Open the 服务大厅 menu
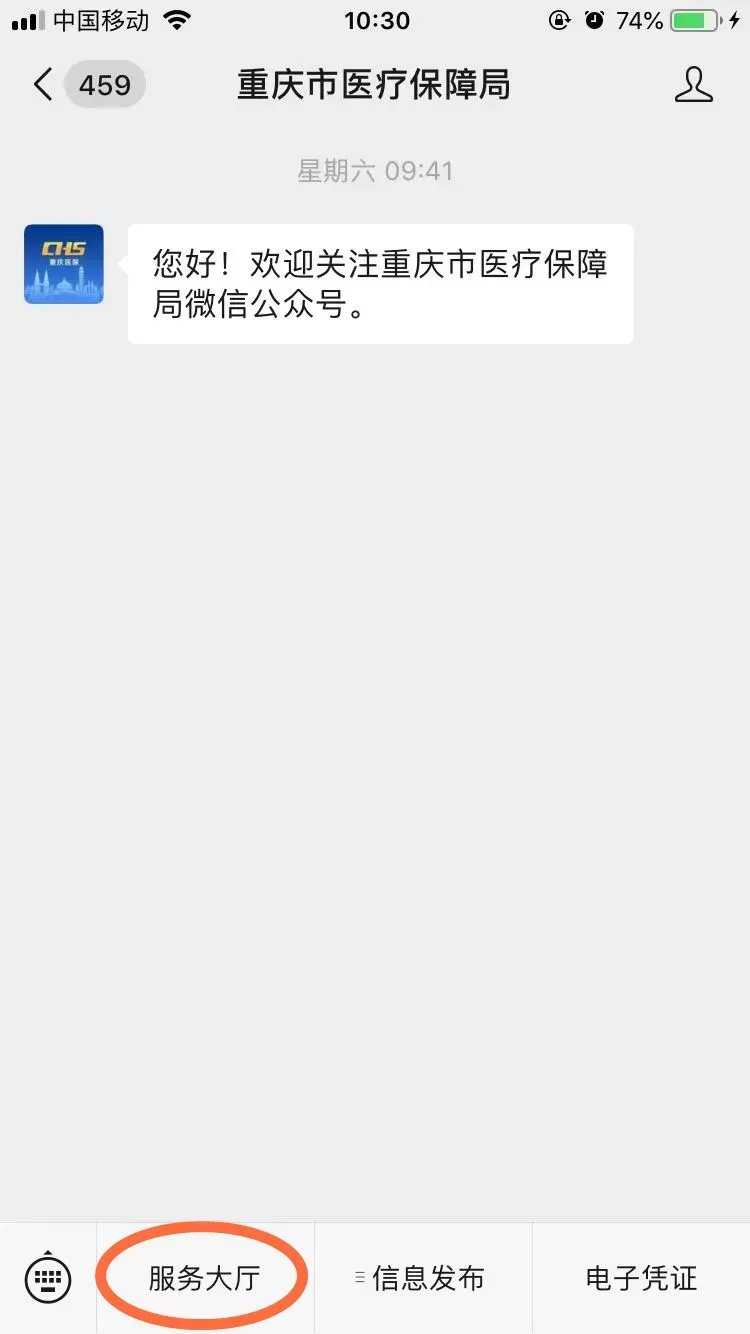Viewport: 750px width, 1334px height. (204, 1278)
